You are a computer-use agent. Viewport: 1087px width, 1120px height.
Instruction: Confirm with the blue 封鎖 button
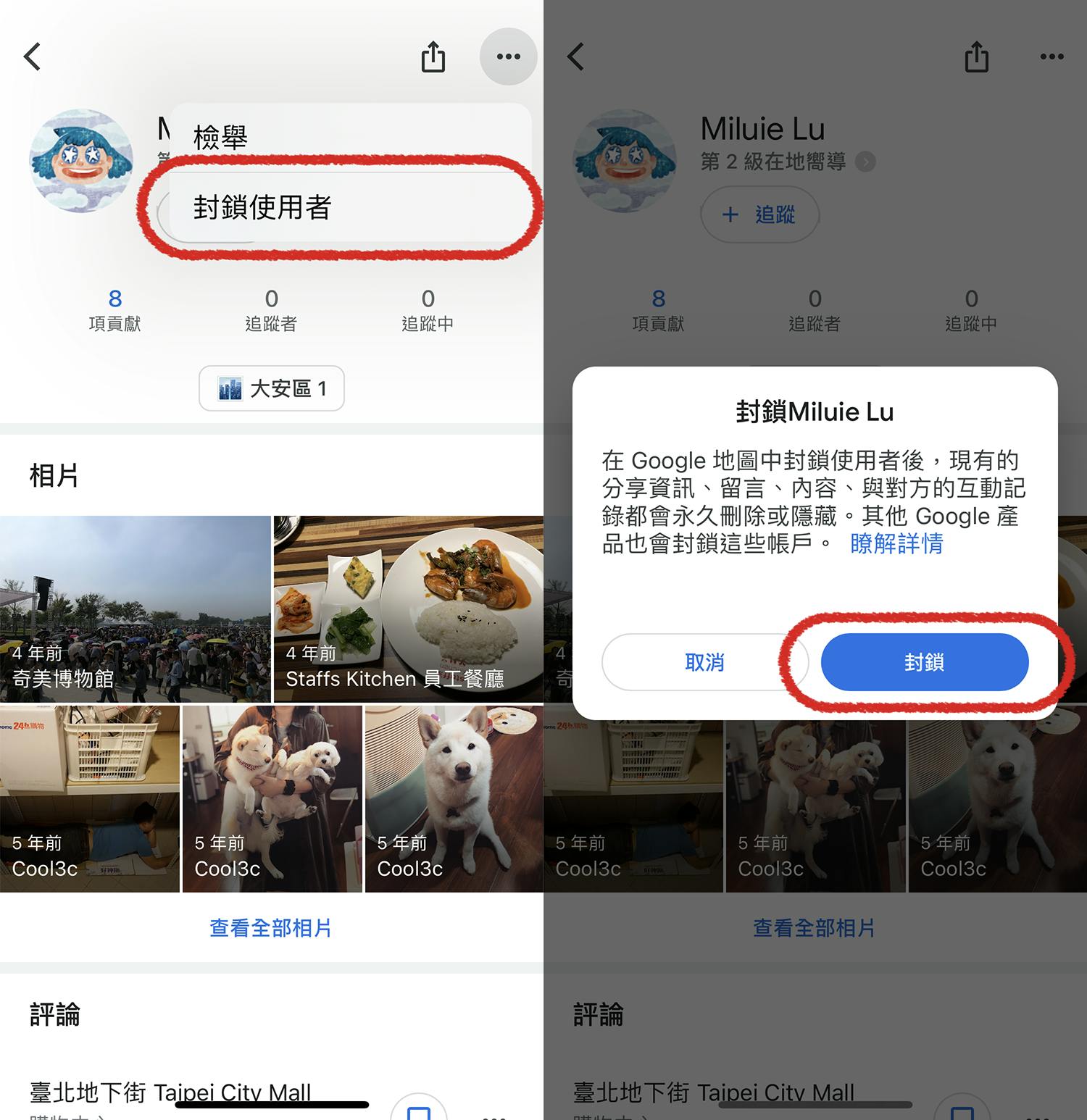pos(924,662)
